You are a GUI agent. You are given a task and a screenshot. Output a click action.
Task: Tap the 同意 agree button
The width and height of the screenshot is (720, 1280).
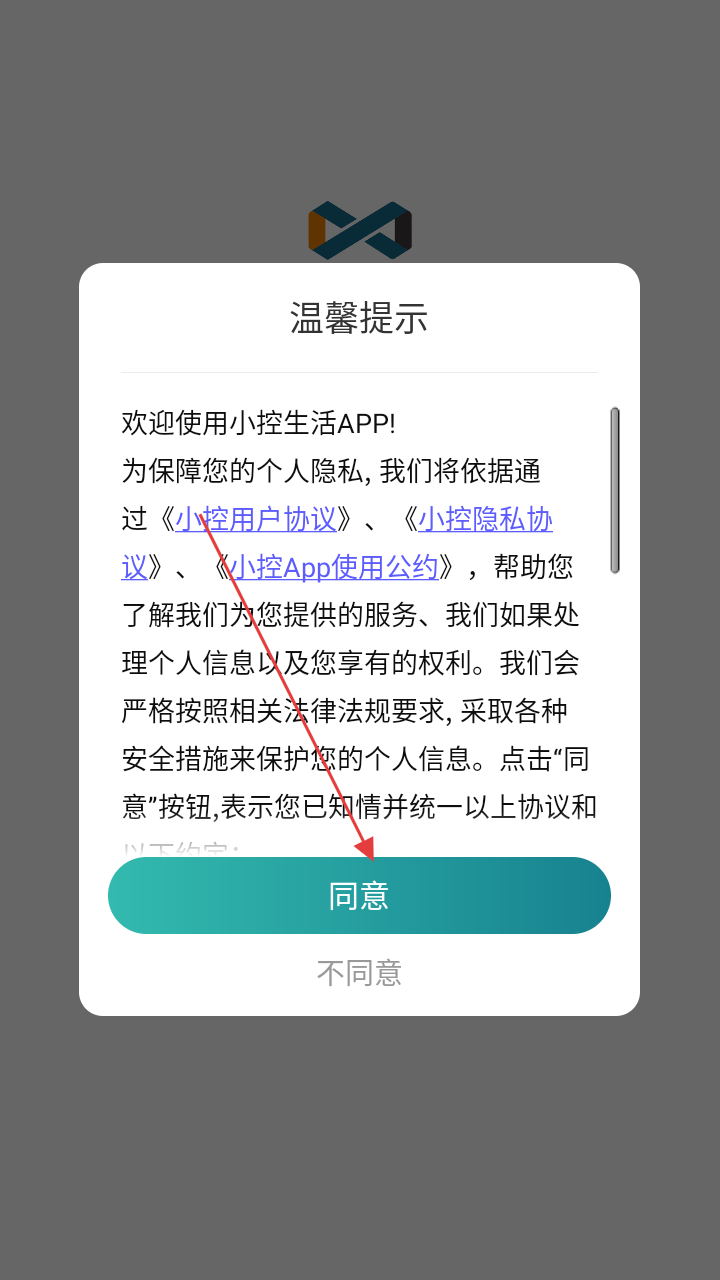click(x=359, y=895)
